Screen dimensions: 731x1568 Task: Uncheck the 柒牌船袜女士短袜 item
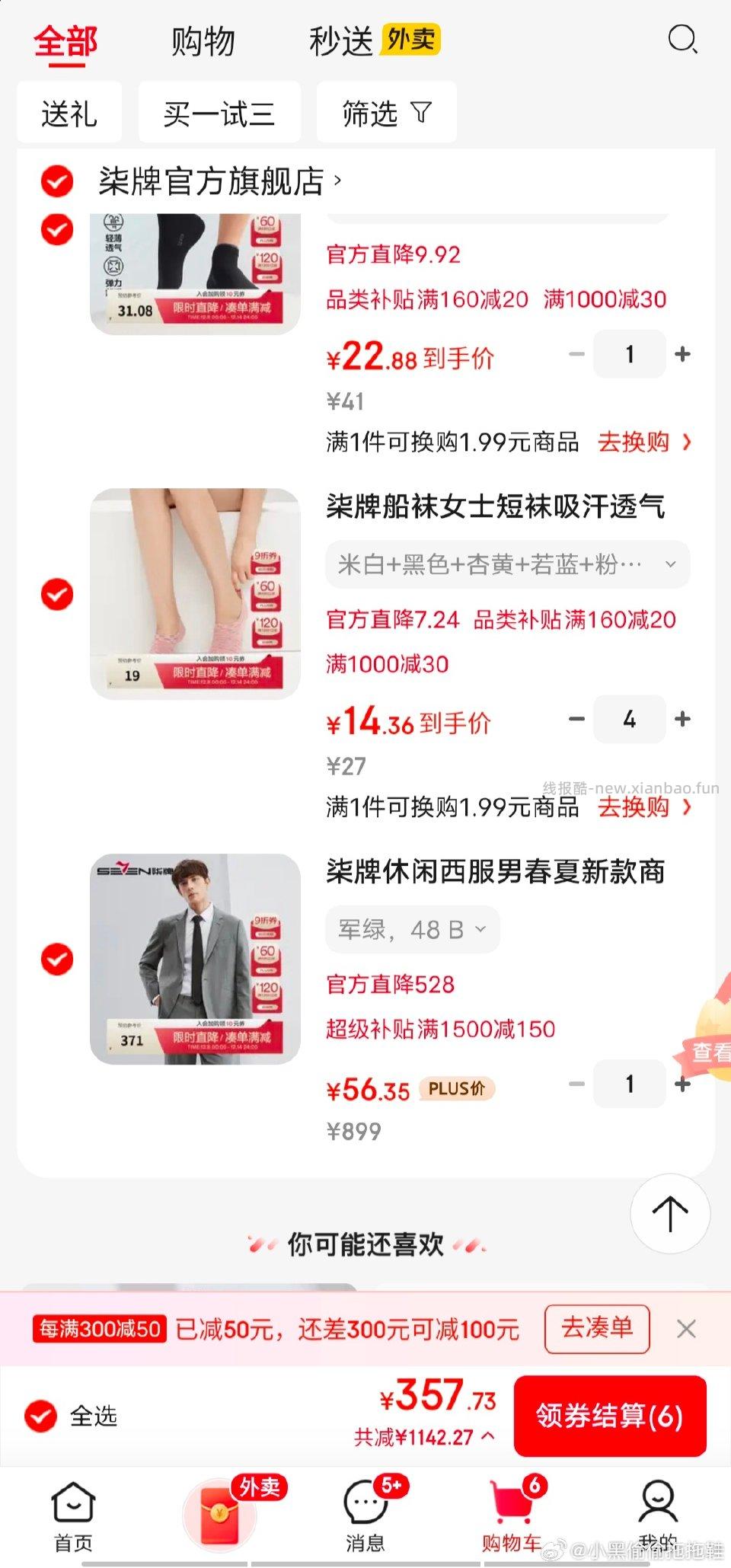[57, 595]
